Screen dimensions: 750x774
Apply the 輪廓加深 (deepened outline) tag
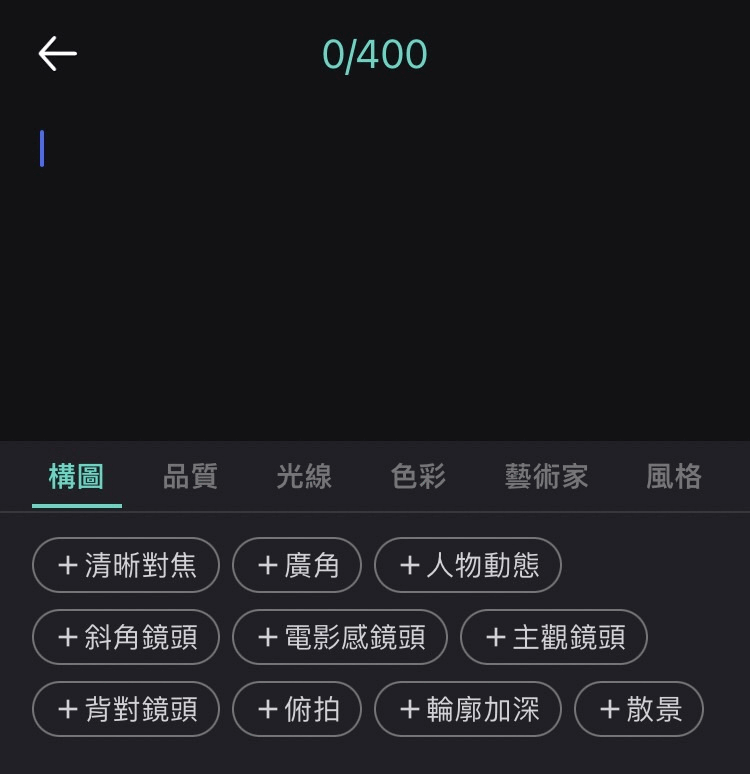(x=467, y=709)
